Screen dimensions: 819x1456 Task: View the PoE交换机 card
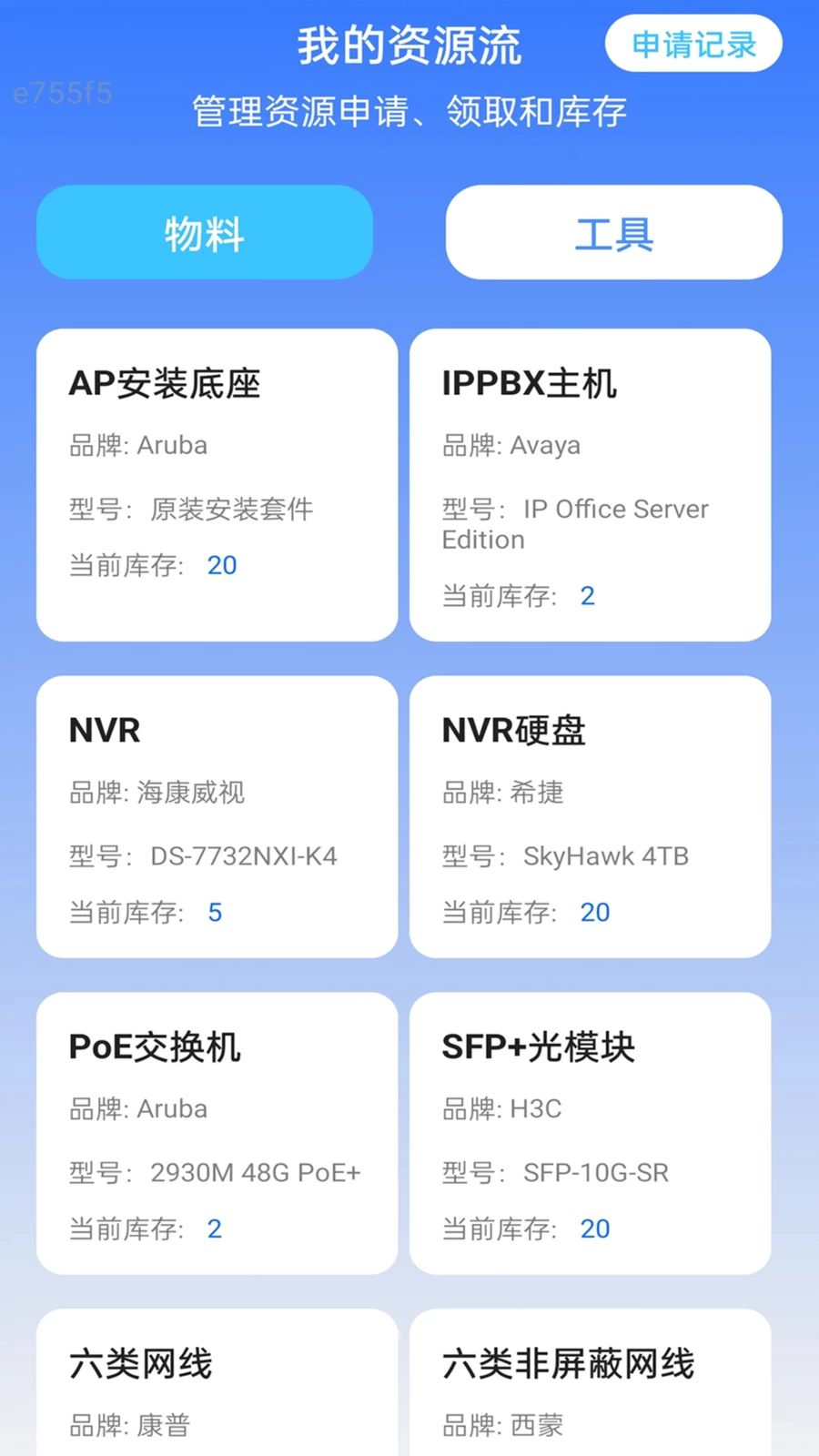(217, 1133)
